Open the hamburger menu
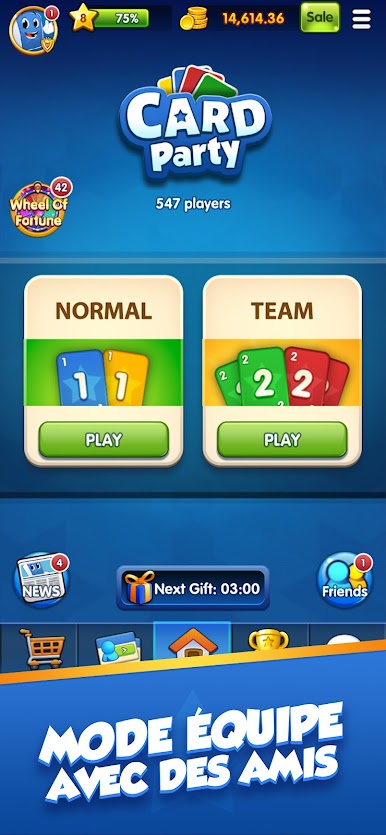 [x=362, y=19]
